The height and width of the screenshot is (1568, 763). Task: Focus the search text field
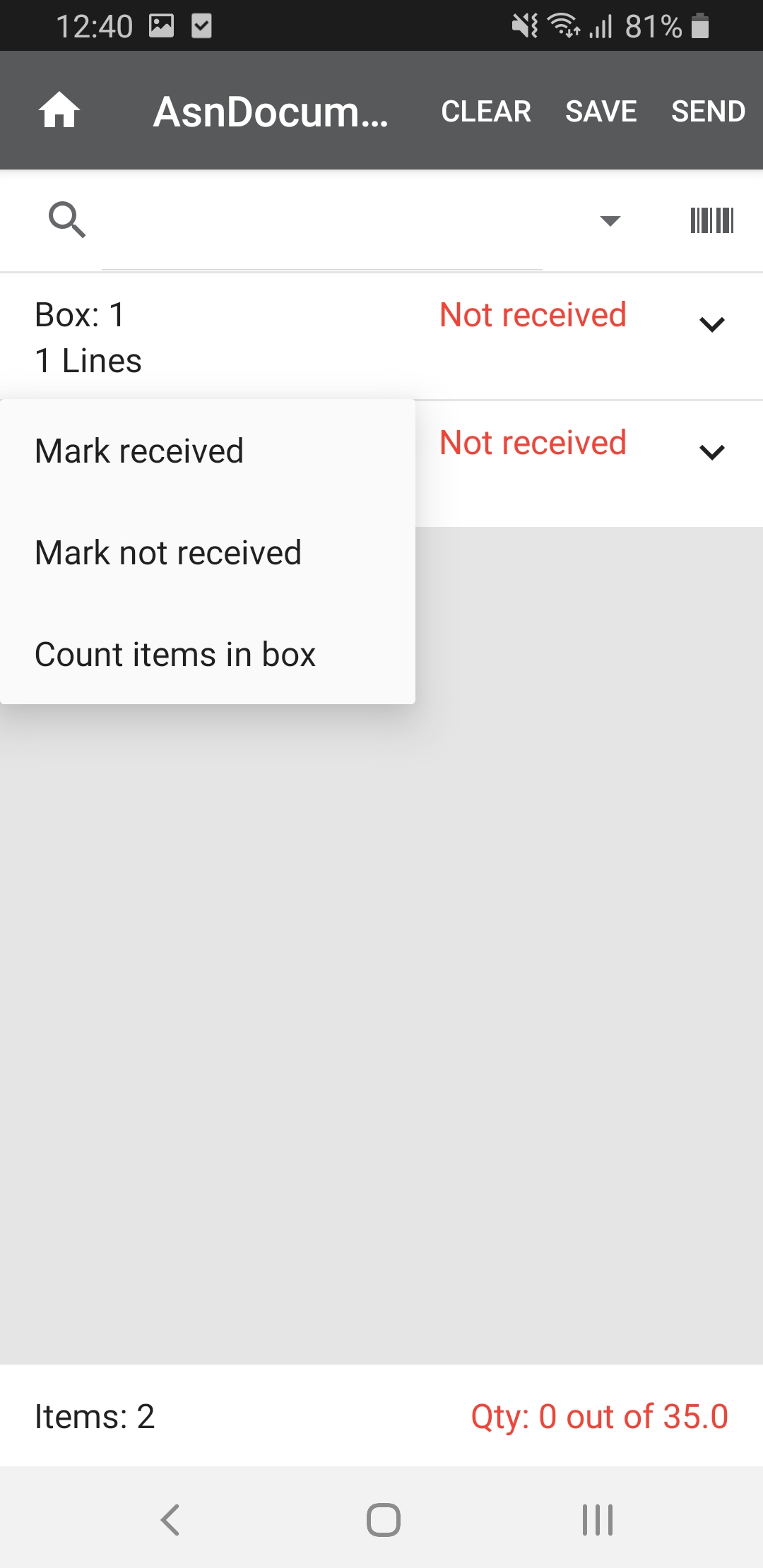coord(321,220)
